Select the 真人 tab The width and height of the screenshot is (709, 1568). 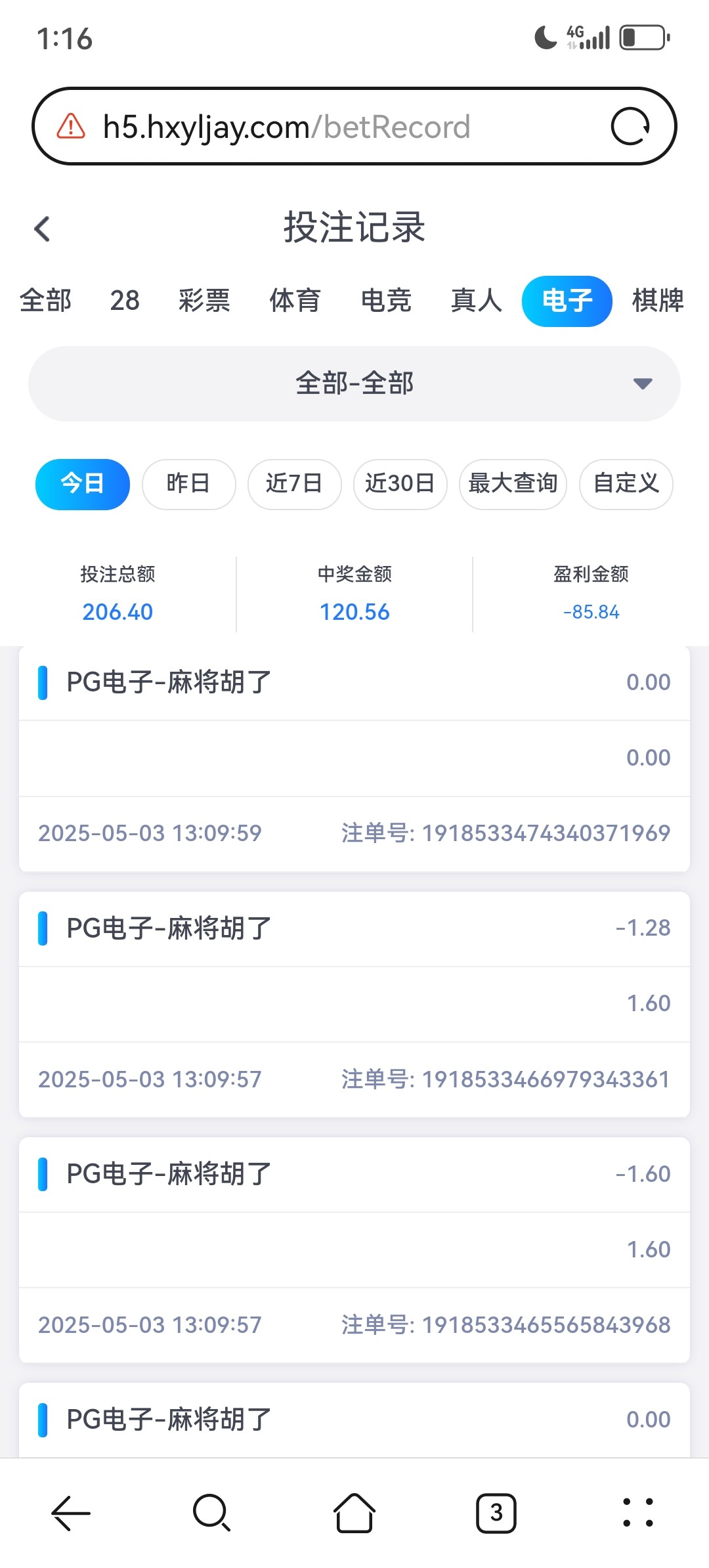pyautogui.click(x=477, y=301)
